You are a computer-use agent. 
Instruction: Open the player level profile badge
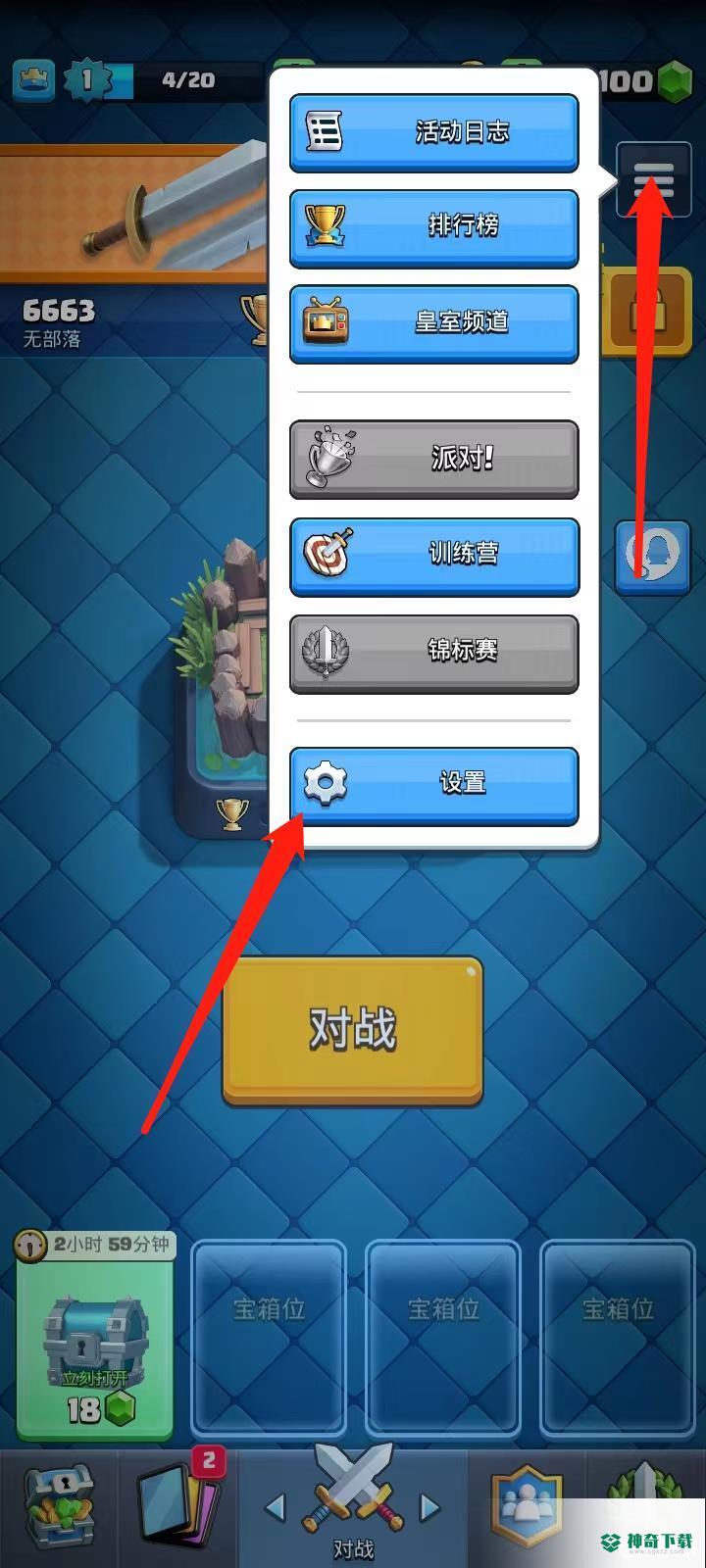tap(86, 80)
